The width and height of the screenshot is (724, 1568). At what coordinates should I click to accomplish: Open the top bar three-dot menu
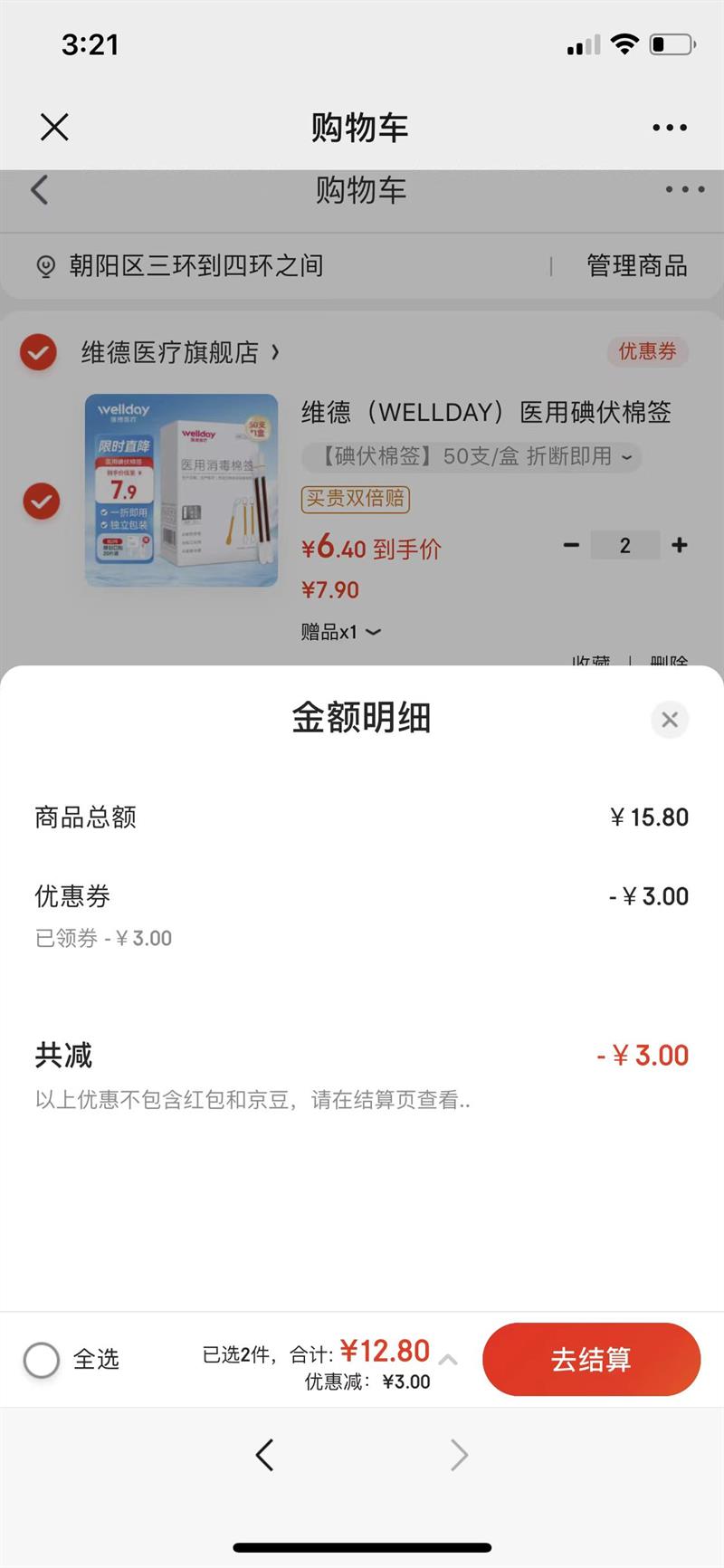(670, 128)
